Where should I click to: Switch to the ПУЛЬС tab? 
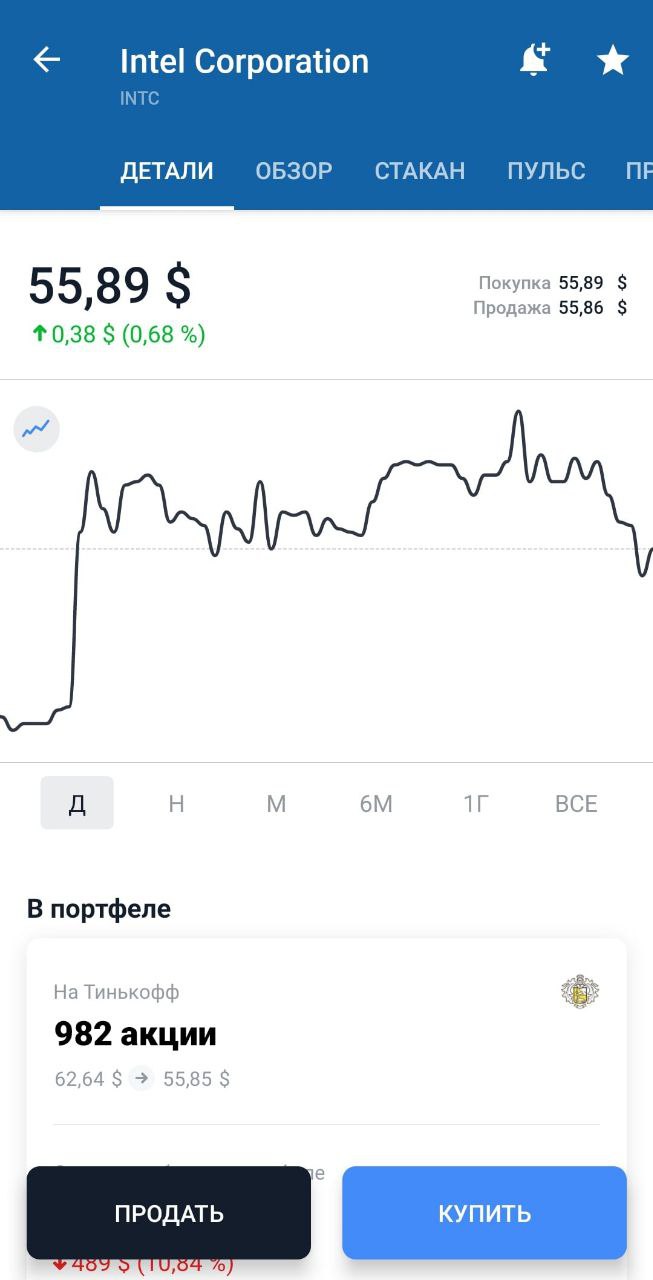pyautogui.click(x=546, y=171)
